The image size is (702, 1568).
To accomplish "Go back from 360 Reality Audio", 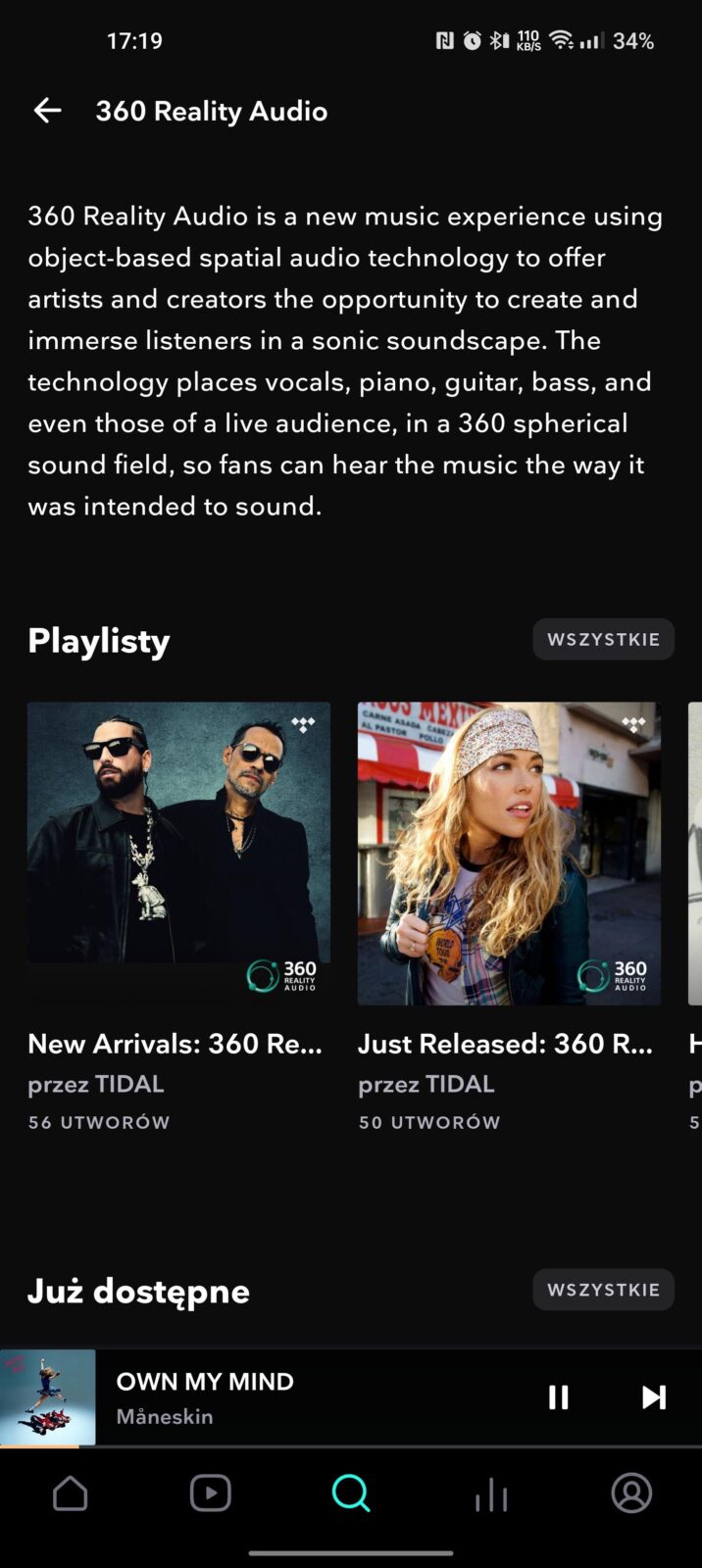I will coord(47,111).
